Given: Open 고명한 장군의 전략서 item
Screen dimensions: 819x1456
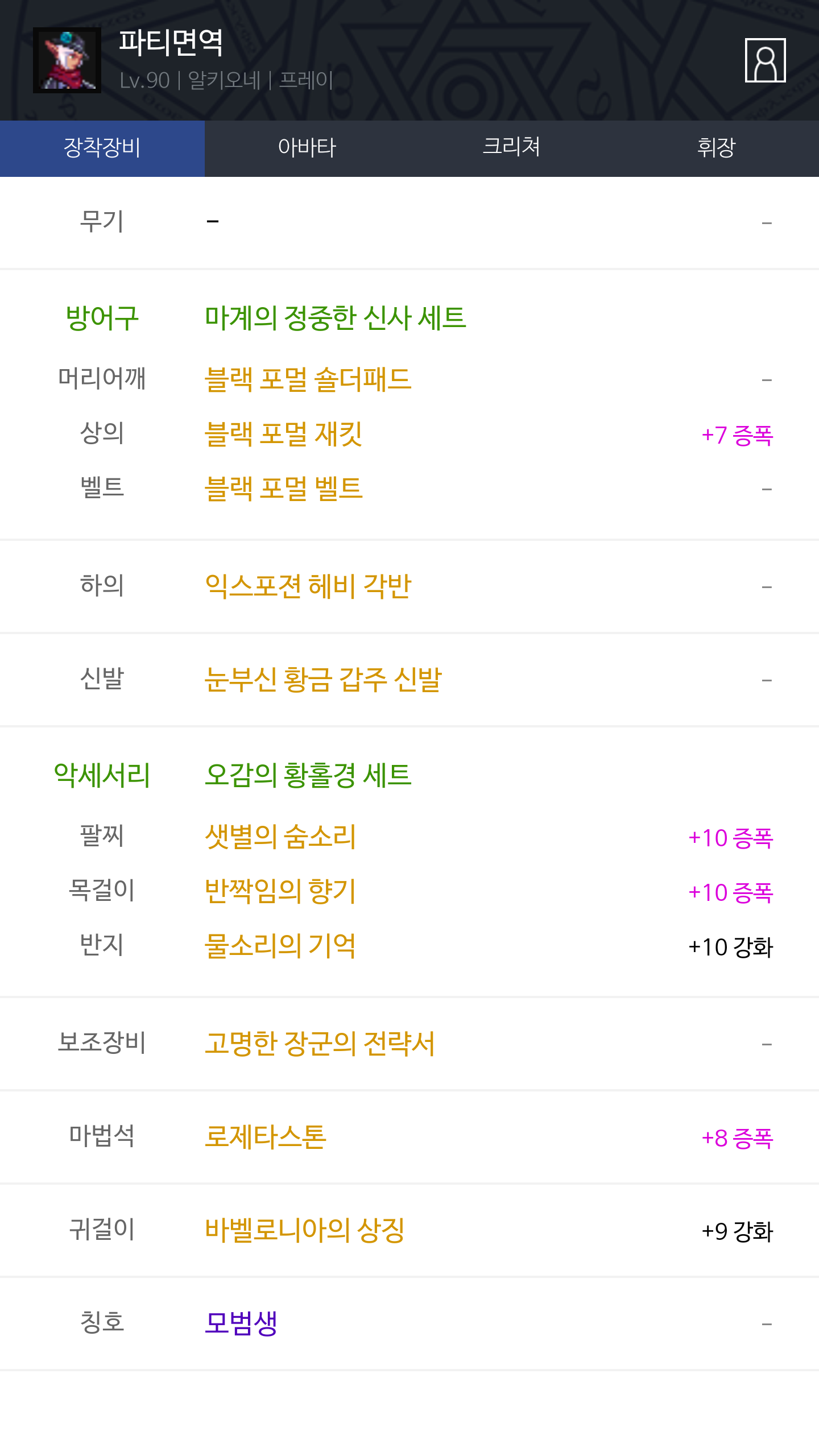Looking at the screenshot, I should coord(320,1044).
